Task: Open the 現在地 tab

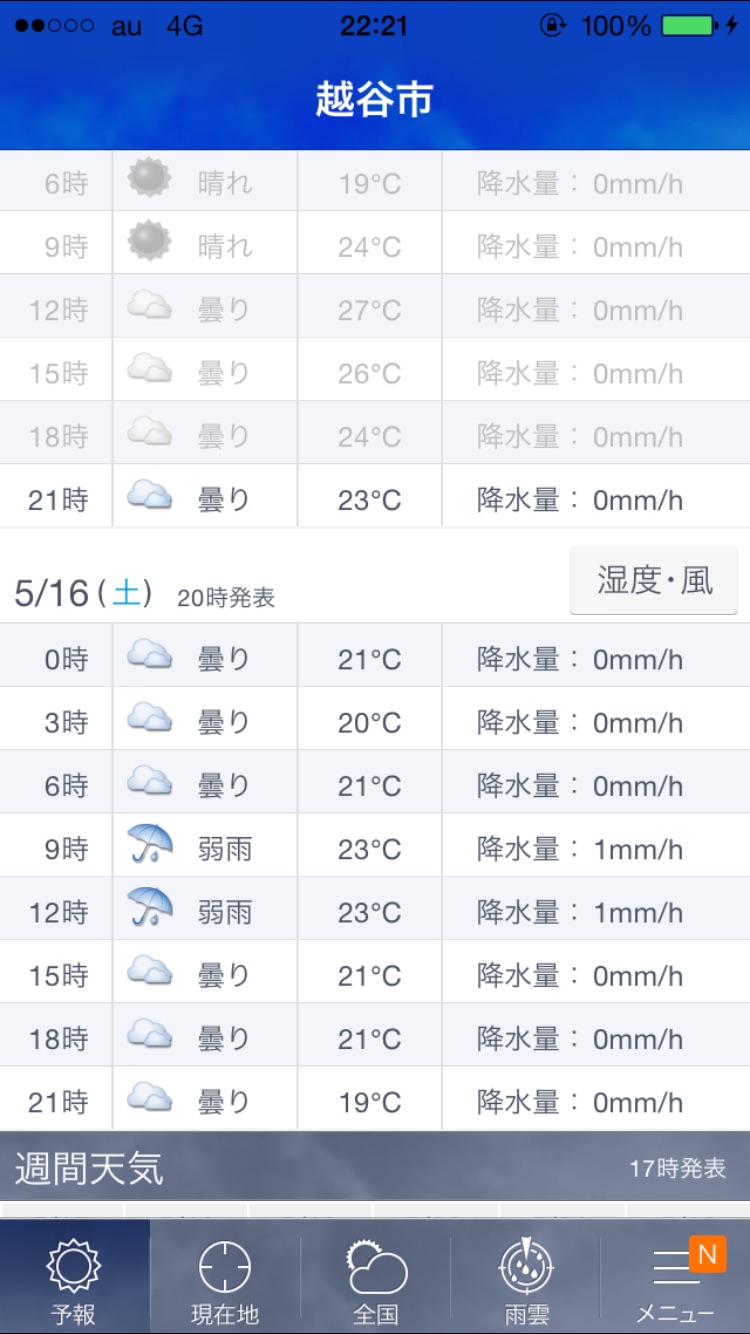Action: click(x=225, y=1279)
